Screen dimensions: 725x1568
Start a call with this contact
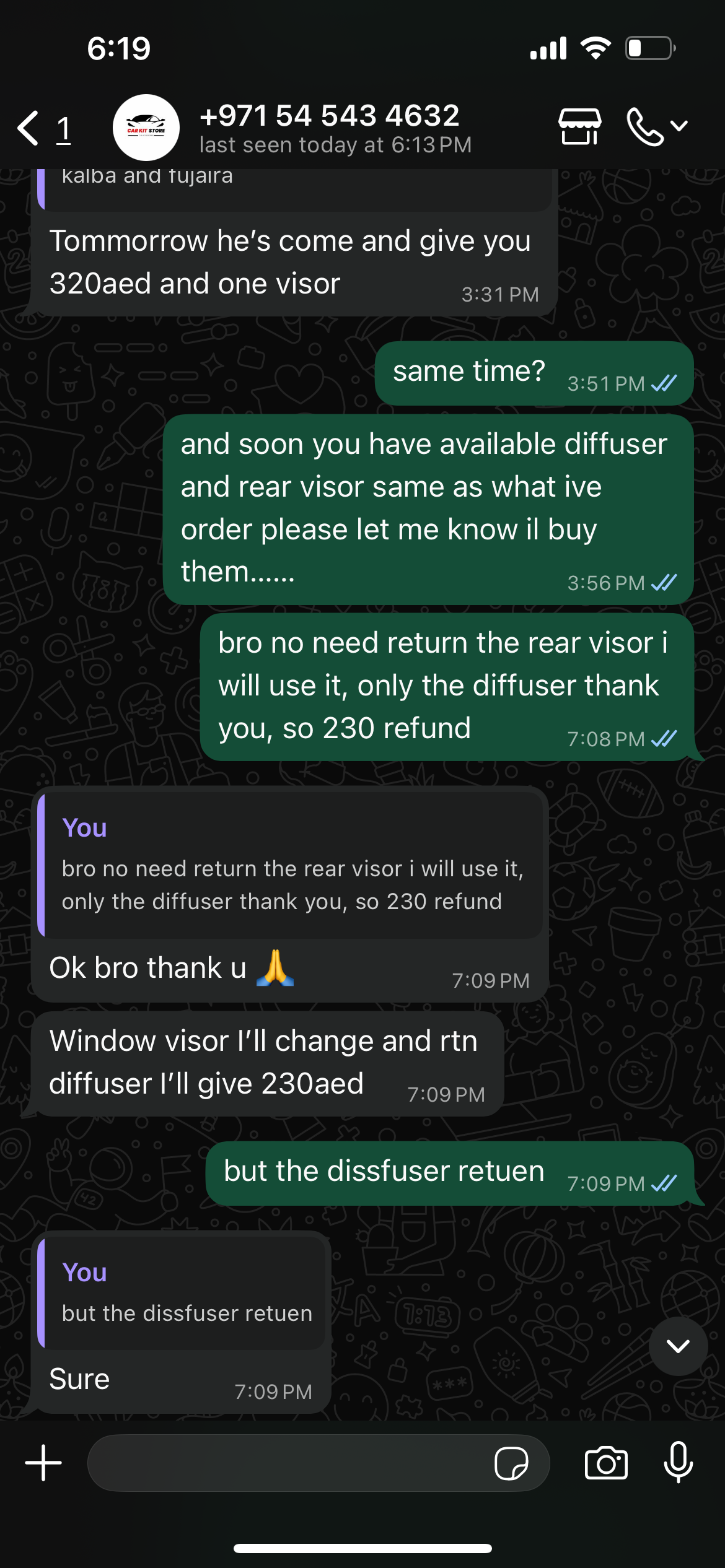click(646, 126)
